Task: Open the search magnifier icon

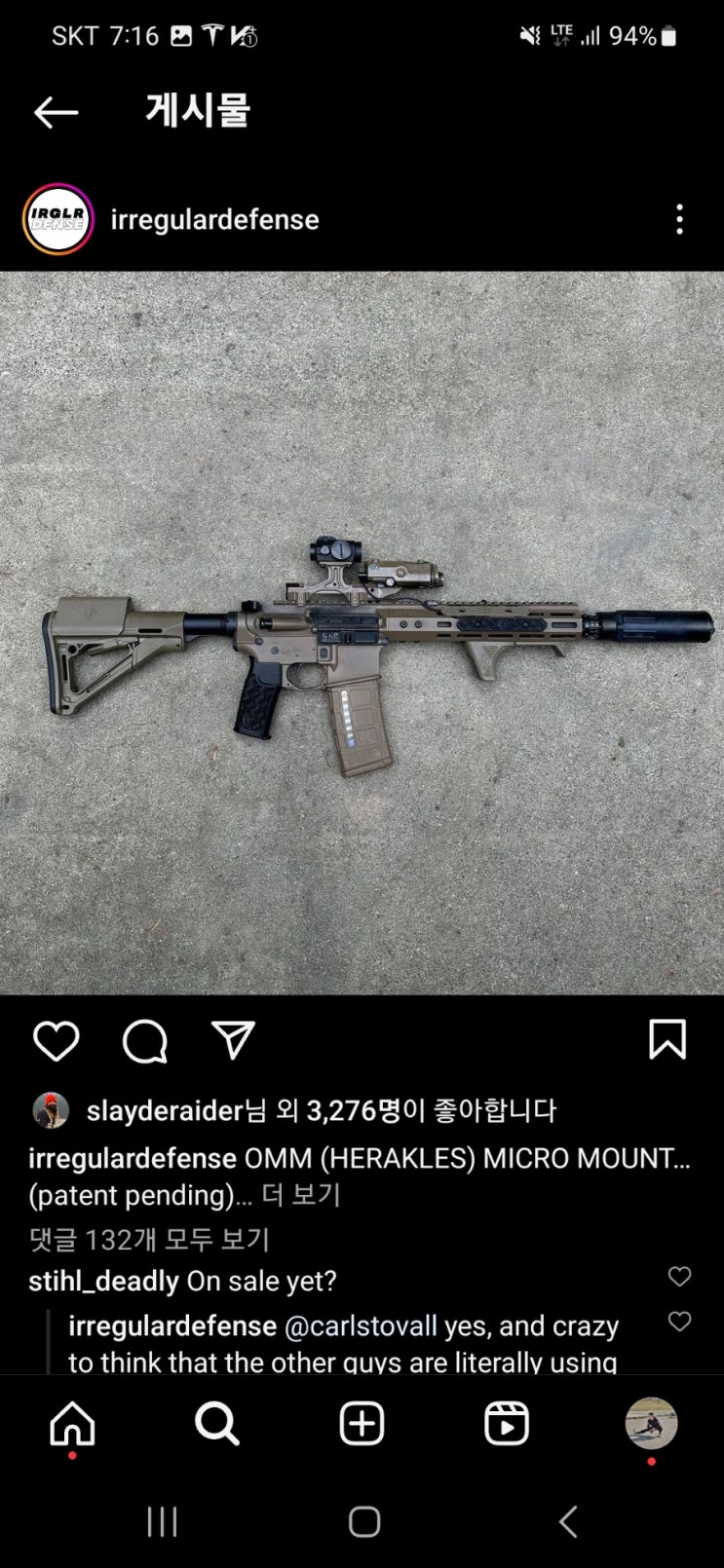Action: coord(216,1424)
